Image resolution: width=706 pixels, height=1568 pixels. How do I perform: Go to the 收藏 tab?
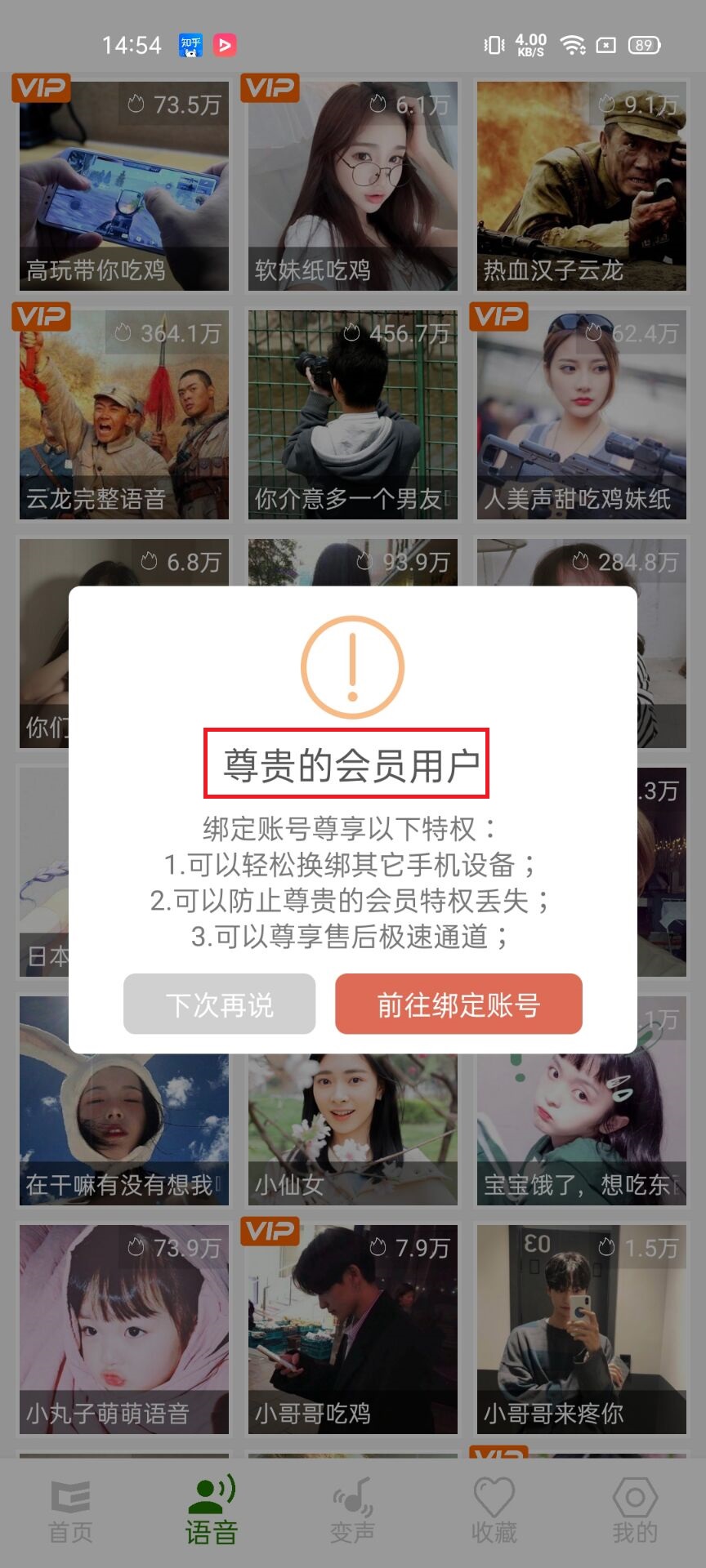click(x=494, y=1511)
